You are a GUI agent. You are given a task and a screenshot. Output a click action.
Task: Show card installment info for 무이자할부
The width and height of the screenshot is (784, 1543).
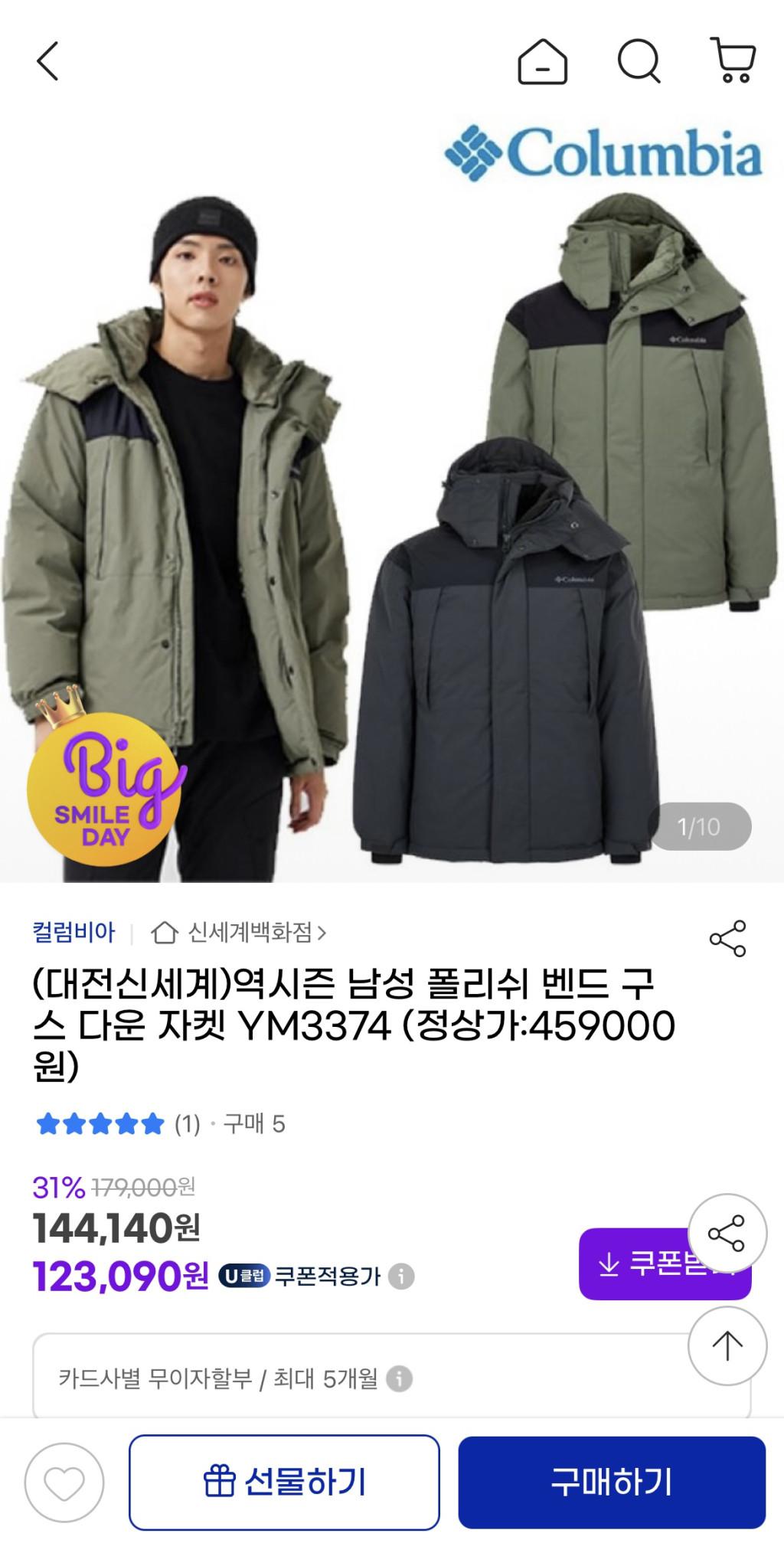(x=399, y=1379)
